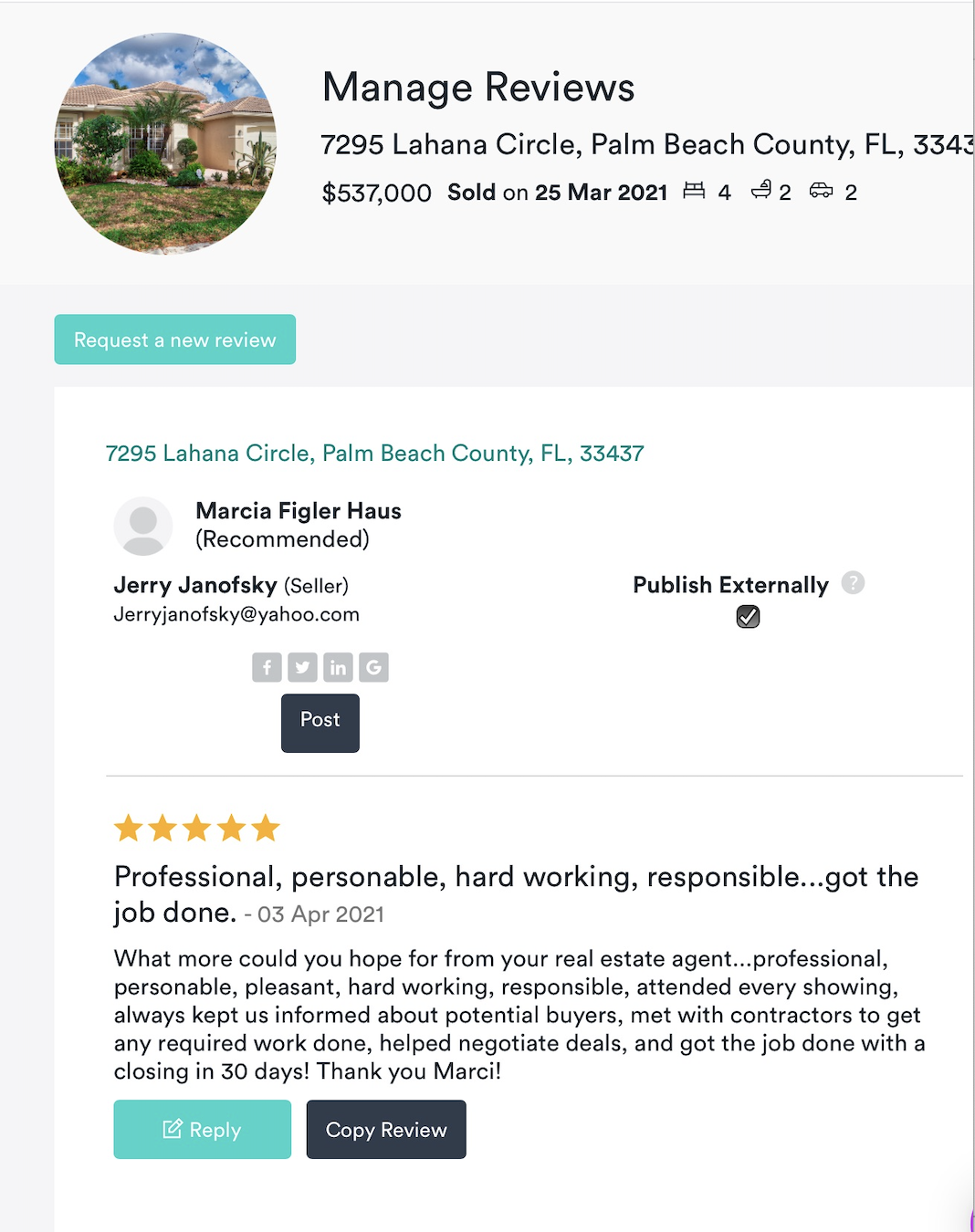The height and width of the screenshot is (1232, 975).
Task: Open Publish Externally help question mark
Action: pos(853,583)
